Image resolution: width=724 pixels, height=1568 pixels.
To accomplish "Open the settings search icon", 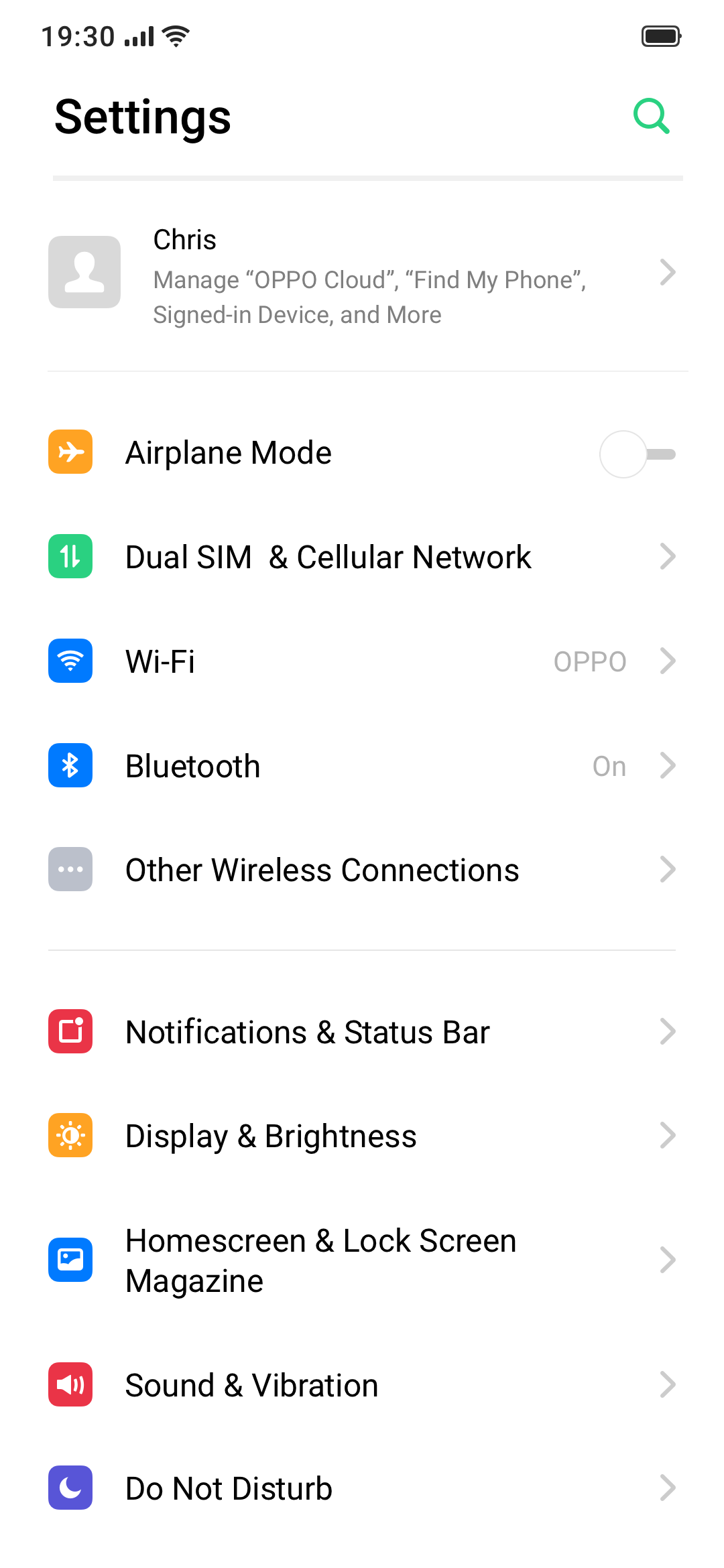I will click(x=651, y=117).
